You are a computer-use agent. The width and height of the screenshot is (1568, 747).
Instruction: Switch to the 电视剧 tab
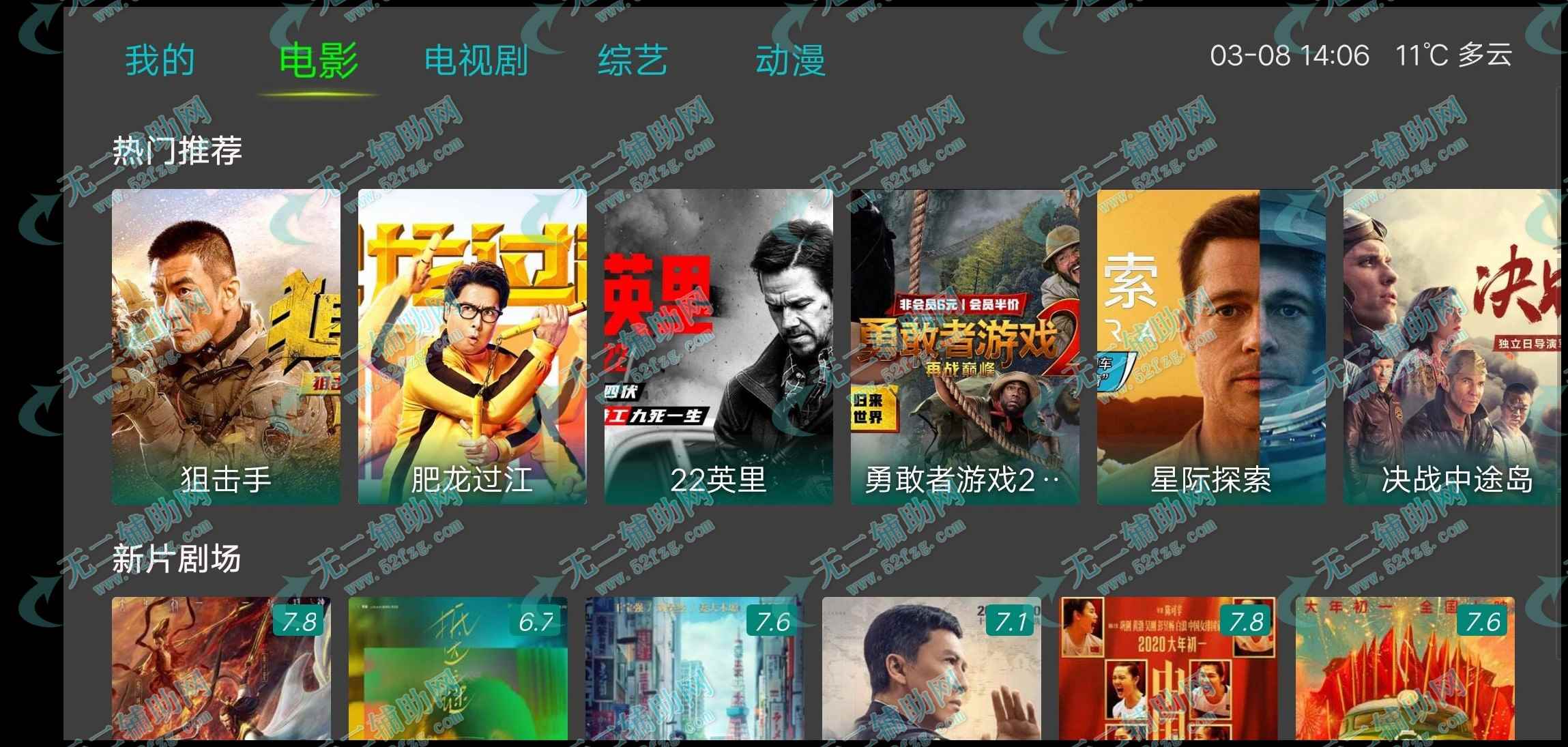(x=476, y=60)
